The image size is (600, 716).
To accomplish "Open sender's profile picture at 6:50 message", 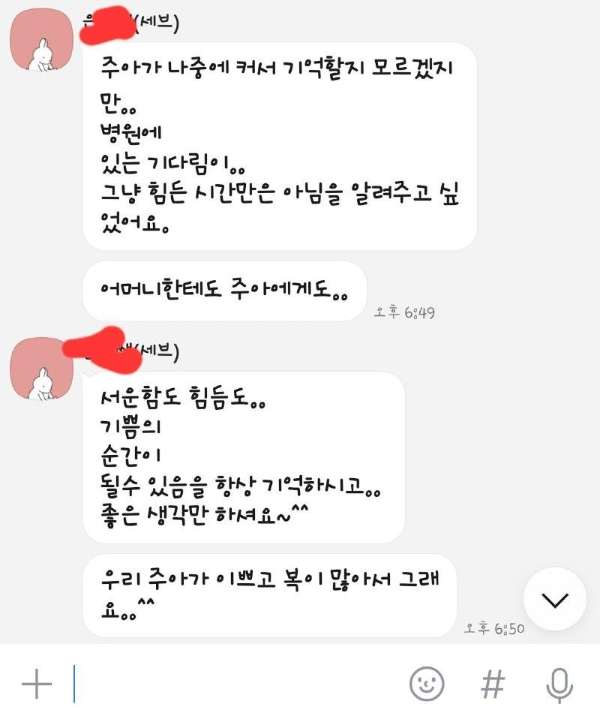I will (41, 369).
